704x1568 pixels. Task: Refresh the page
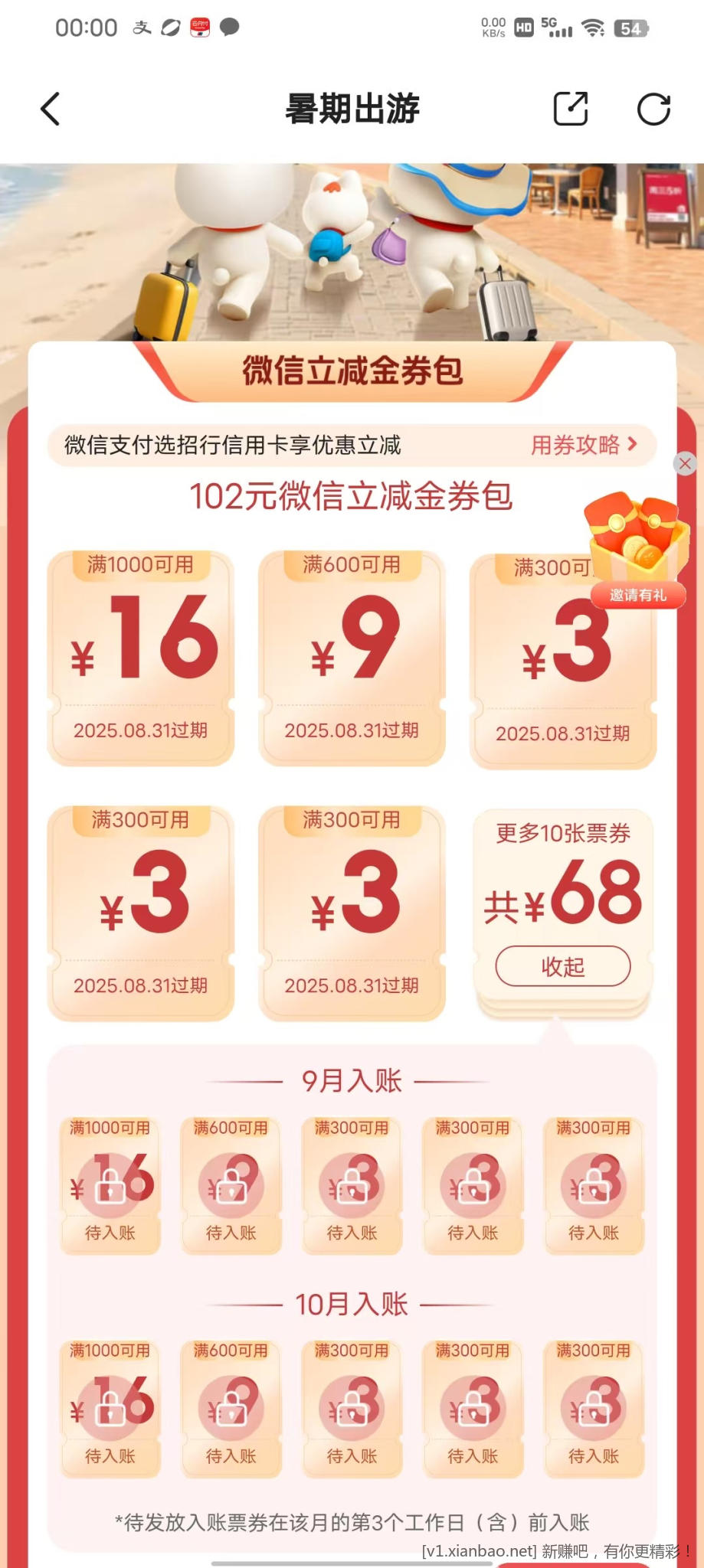pyautogui.click(x=653, y=109)
